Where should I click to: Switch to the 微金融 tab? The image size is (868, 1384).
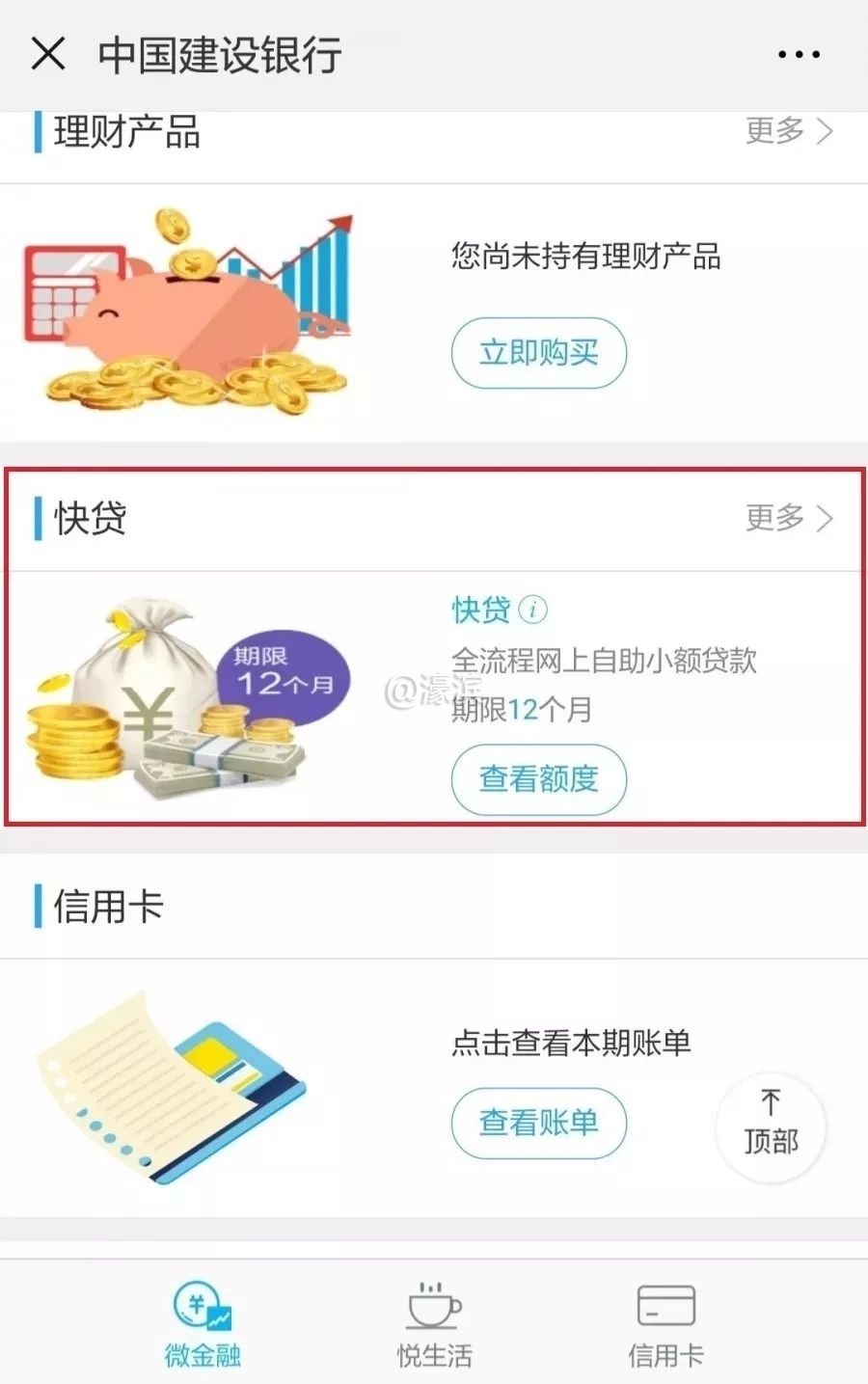(x=203, y=1326)
